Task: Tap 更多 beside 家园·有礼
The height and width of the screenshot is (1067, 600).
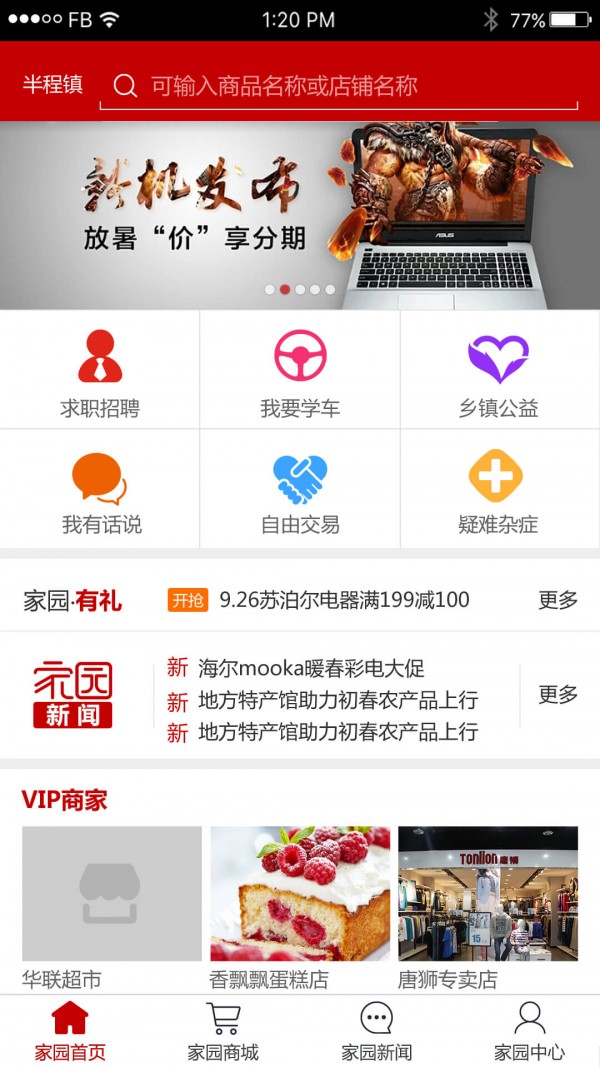Action: 558,600
